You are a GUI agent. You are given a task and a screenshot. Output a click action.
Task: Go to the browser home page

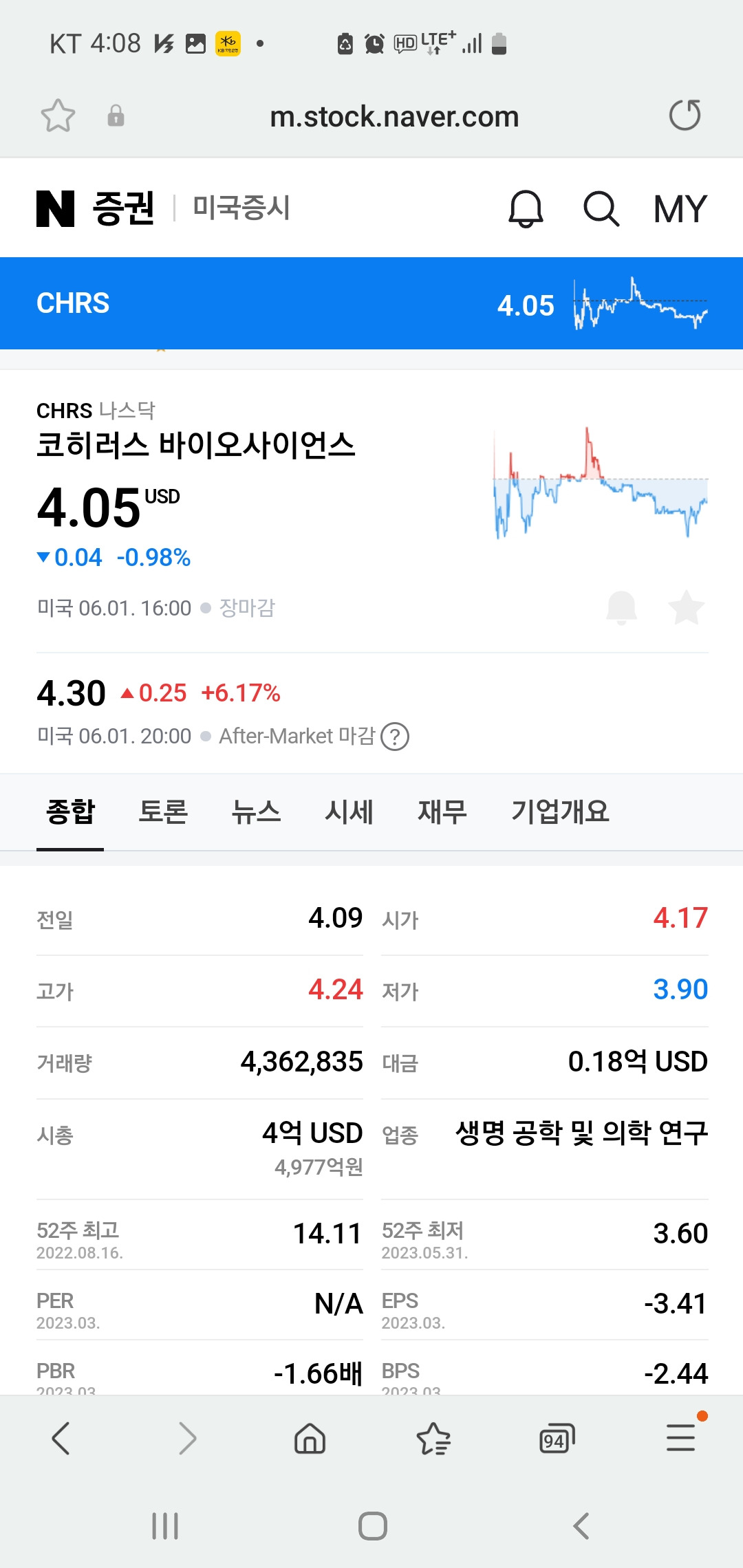tap(310, 1438)
